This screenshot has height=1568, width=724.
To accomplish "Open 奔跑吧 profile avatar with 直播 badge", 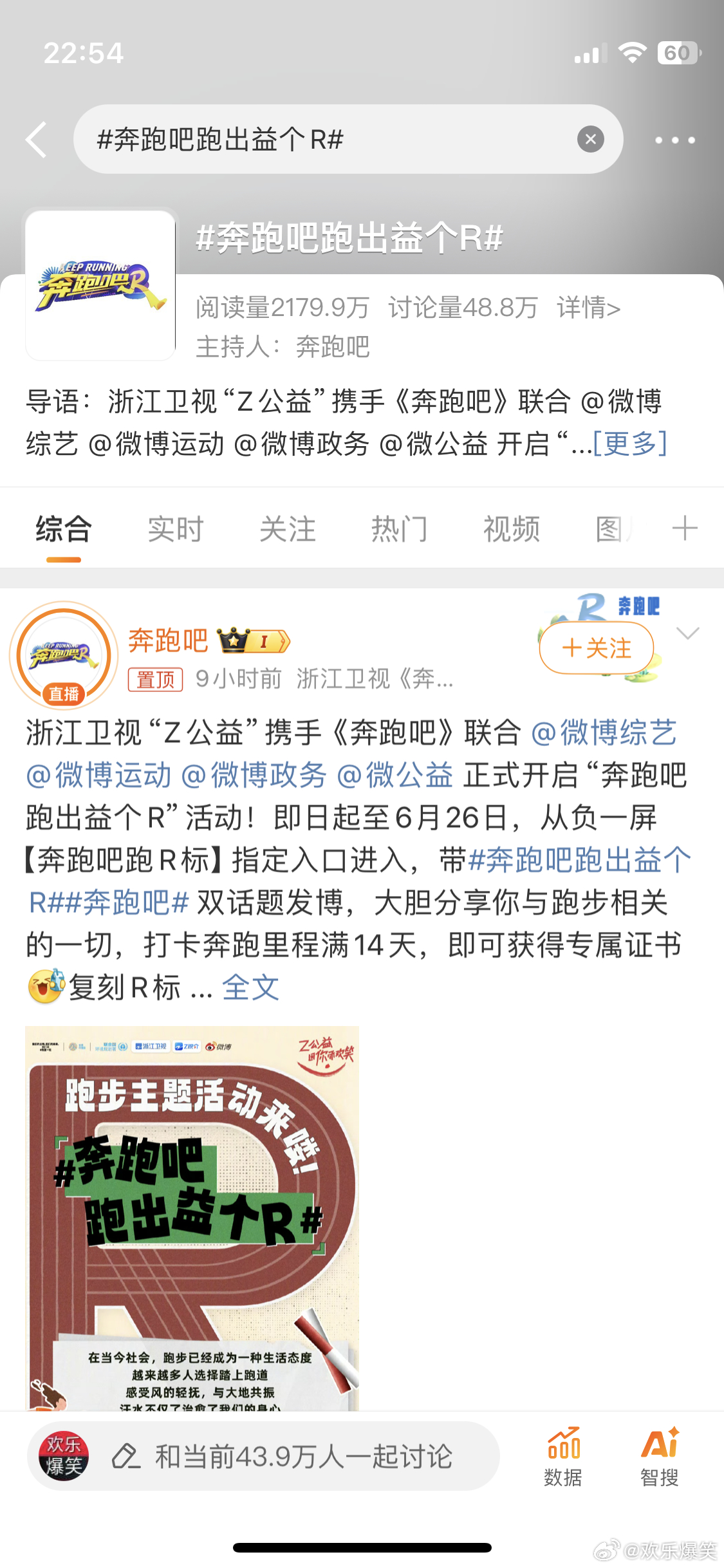I will (64, 655).
